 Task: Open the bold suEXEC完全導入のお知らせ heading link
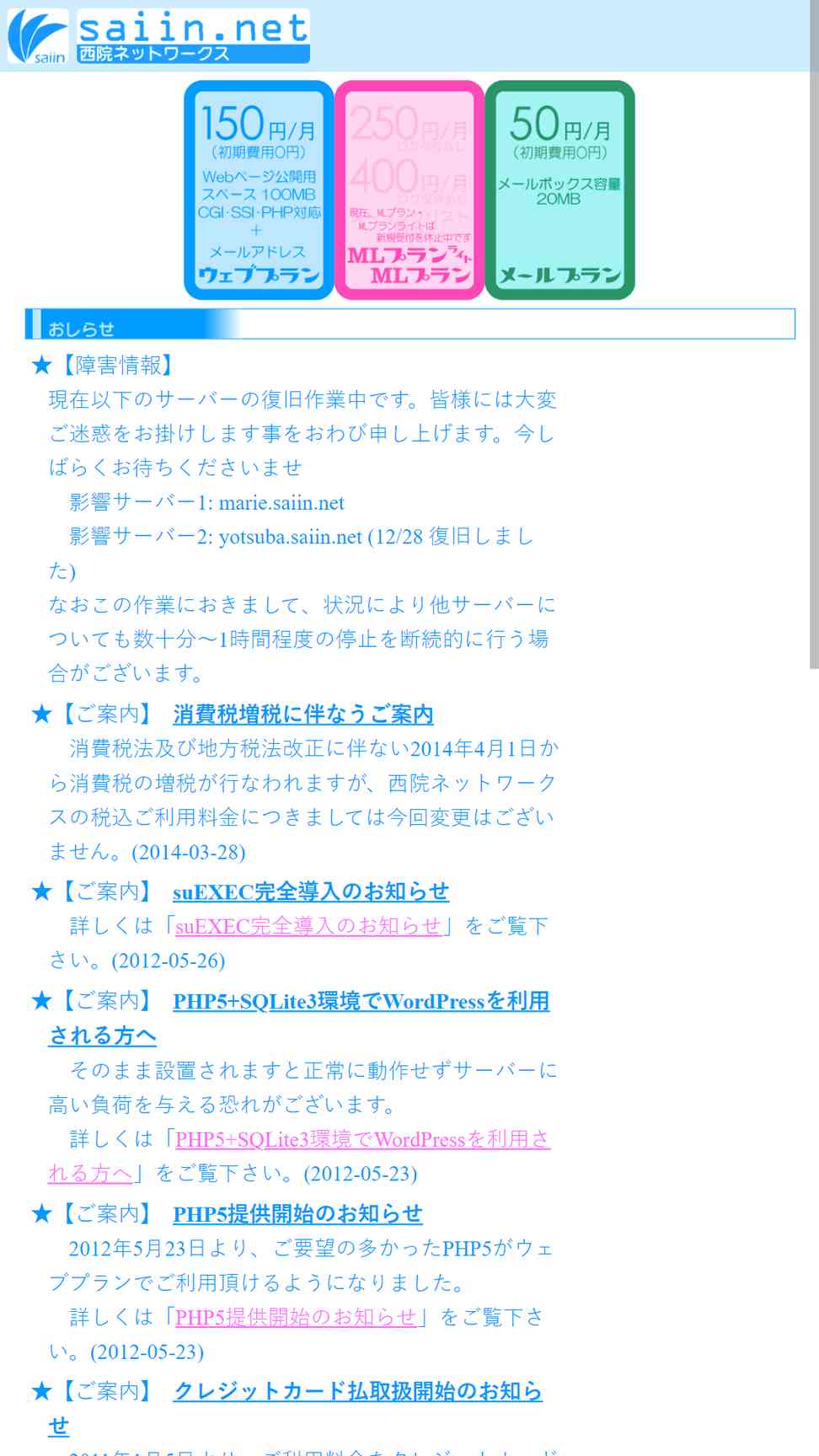click(311, 891)
